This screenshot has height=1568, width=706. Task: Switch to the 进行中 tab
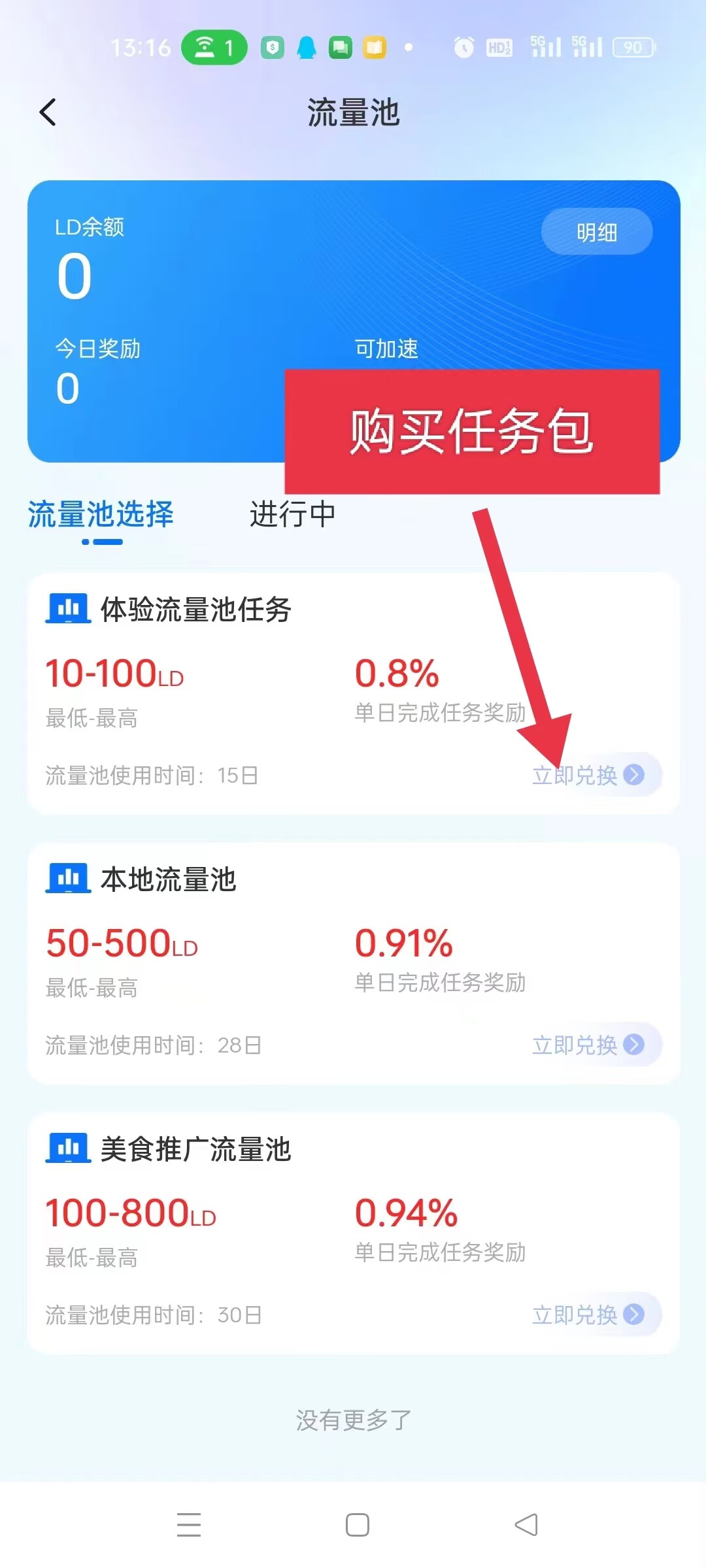click(292, 515)
